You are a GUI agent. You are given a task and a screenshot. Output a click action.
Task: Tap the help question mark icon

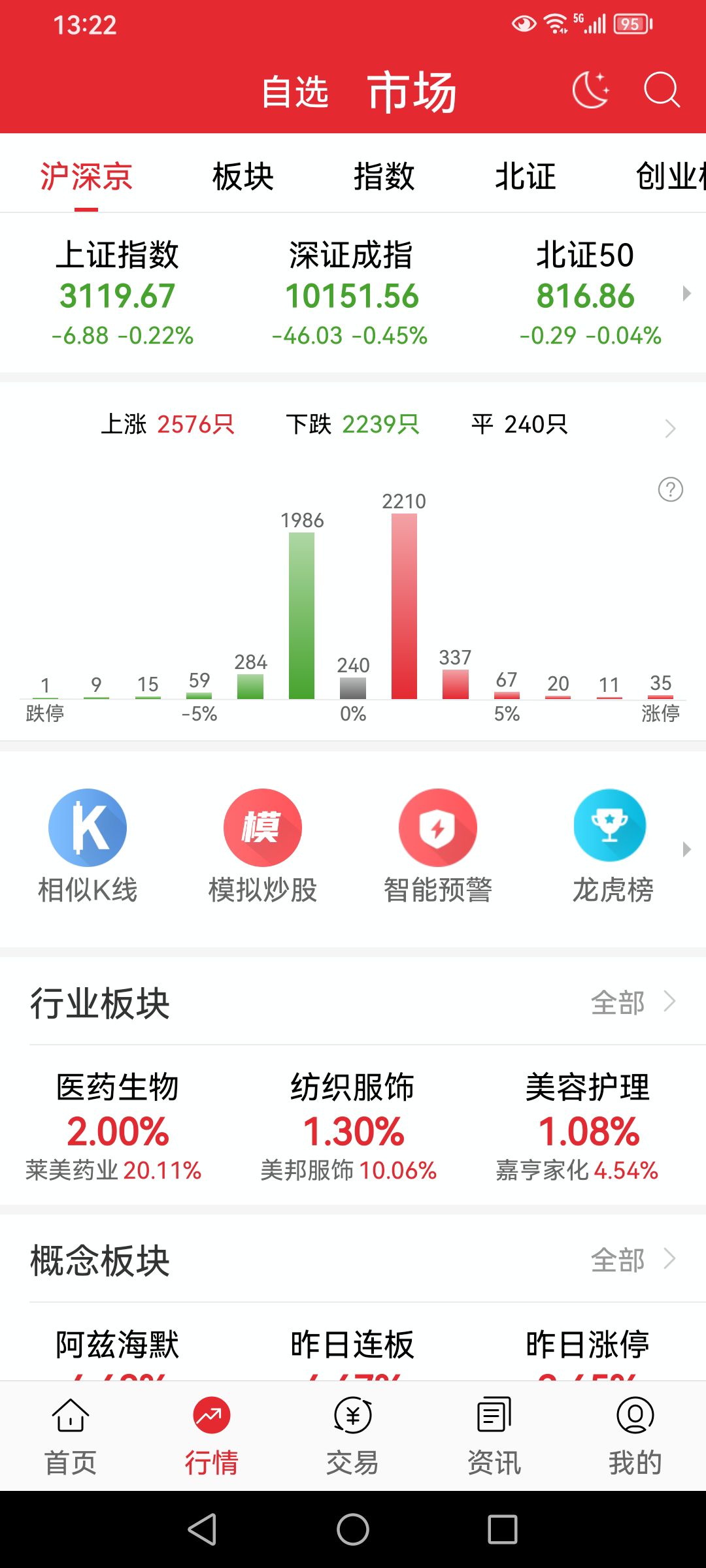671,489
